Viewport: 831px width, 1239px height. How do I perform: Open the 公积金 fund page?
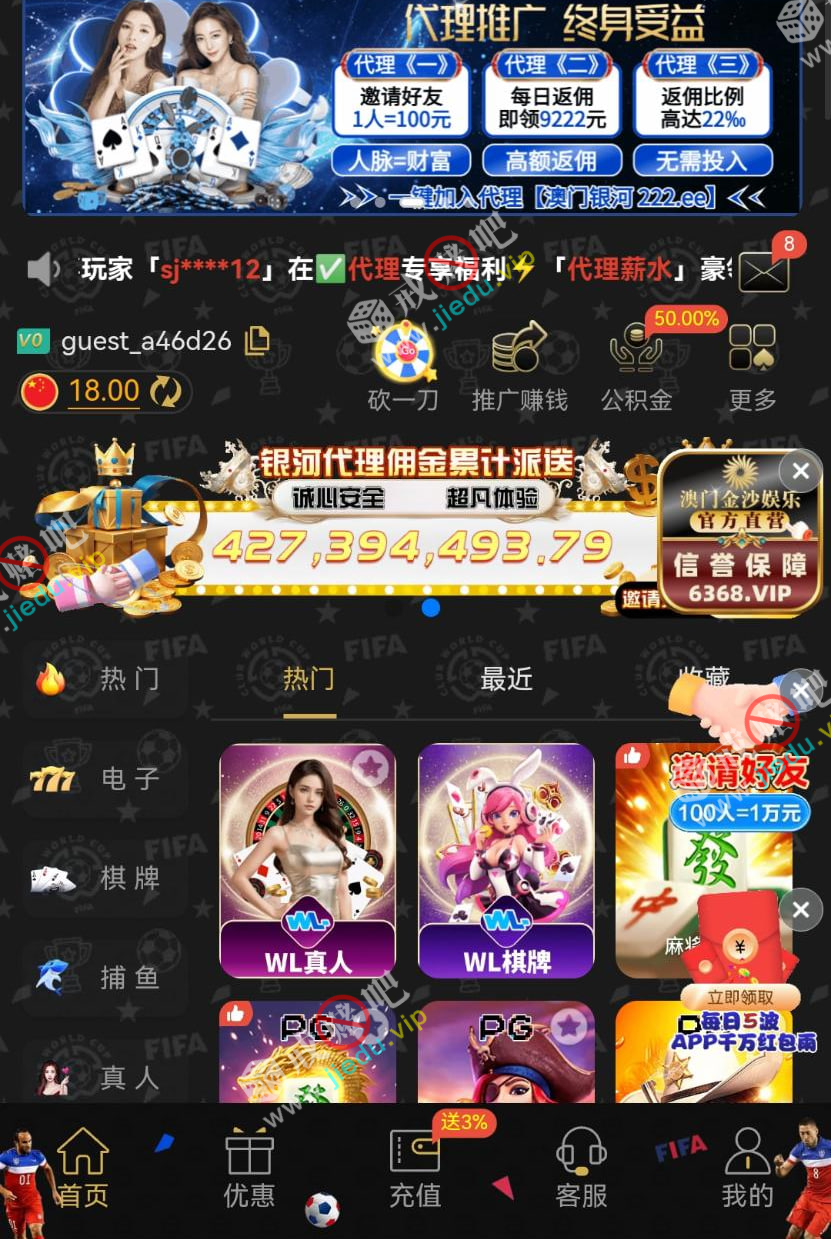(636, 367)
